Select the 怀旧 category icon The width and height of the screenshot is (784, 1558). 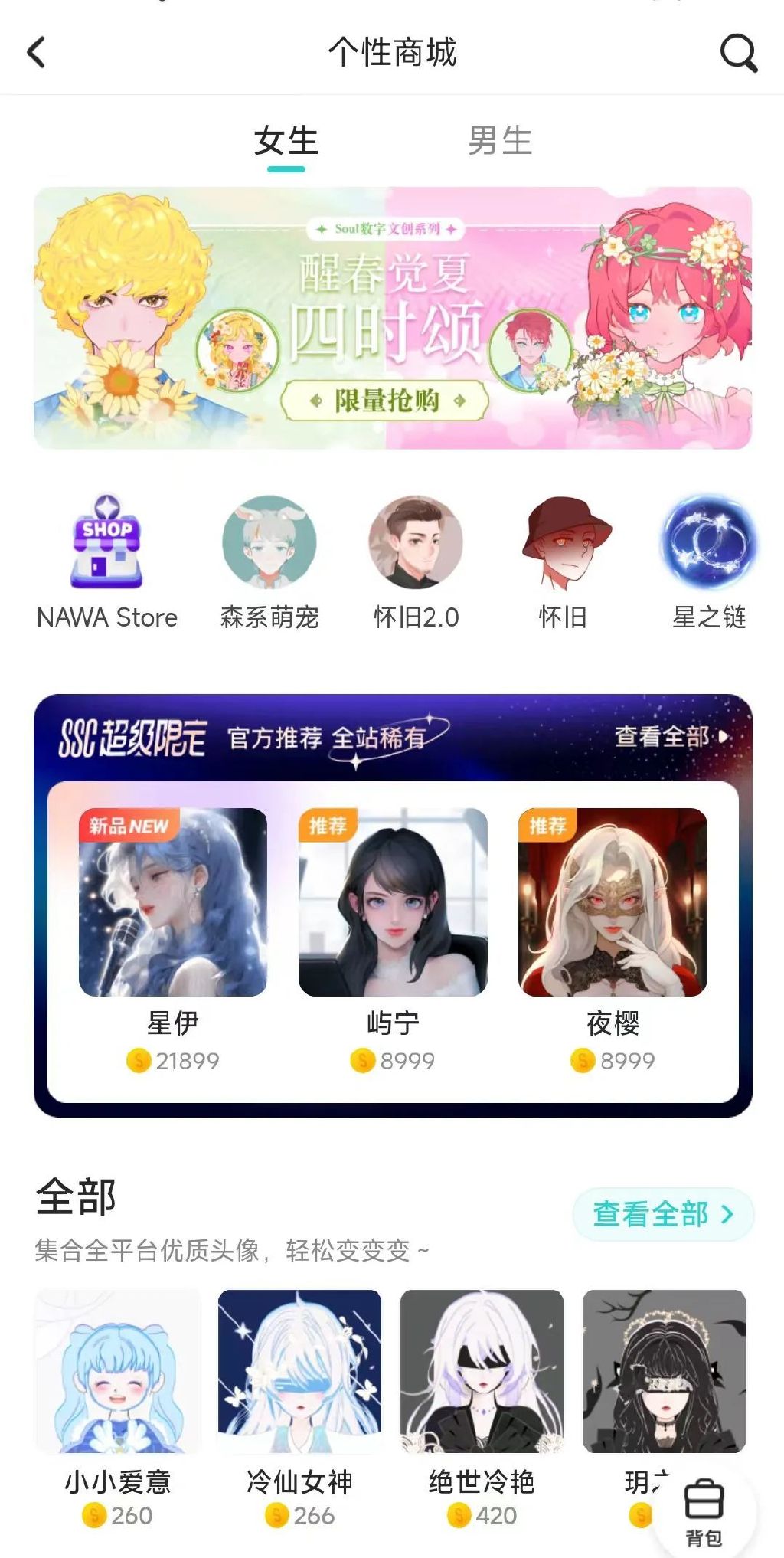coord(564,544)
